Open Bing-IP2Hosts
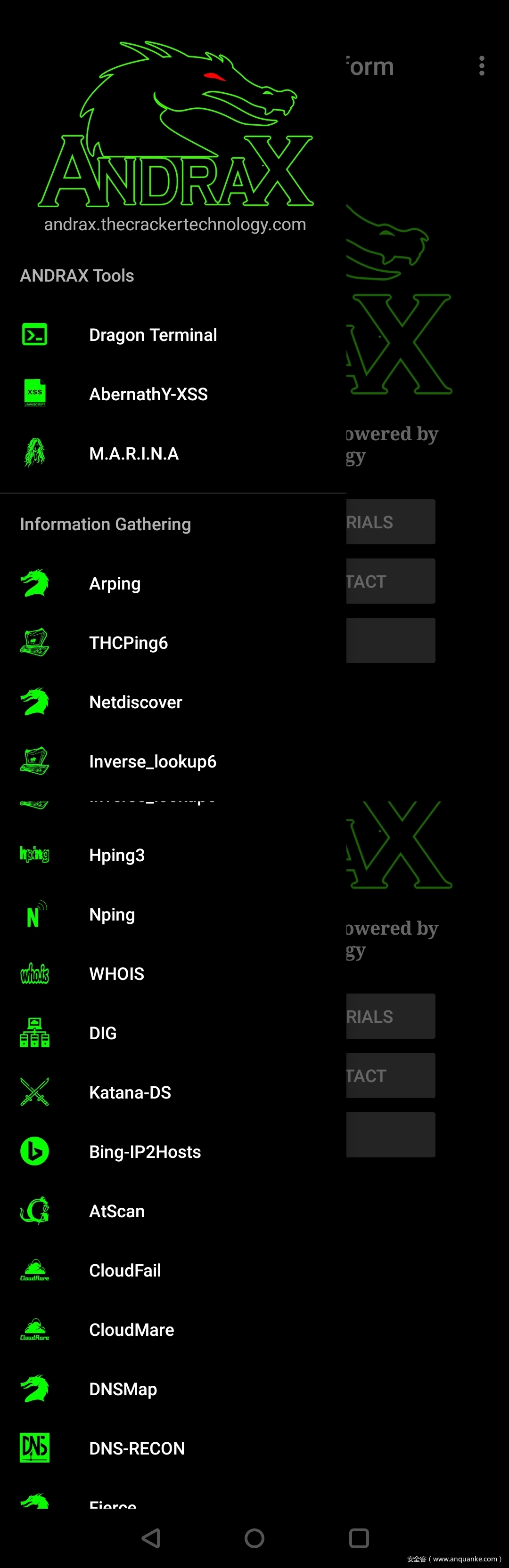This screenshot has width=509, height=1568. point(145,1152)
